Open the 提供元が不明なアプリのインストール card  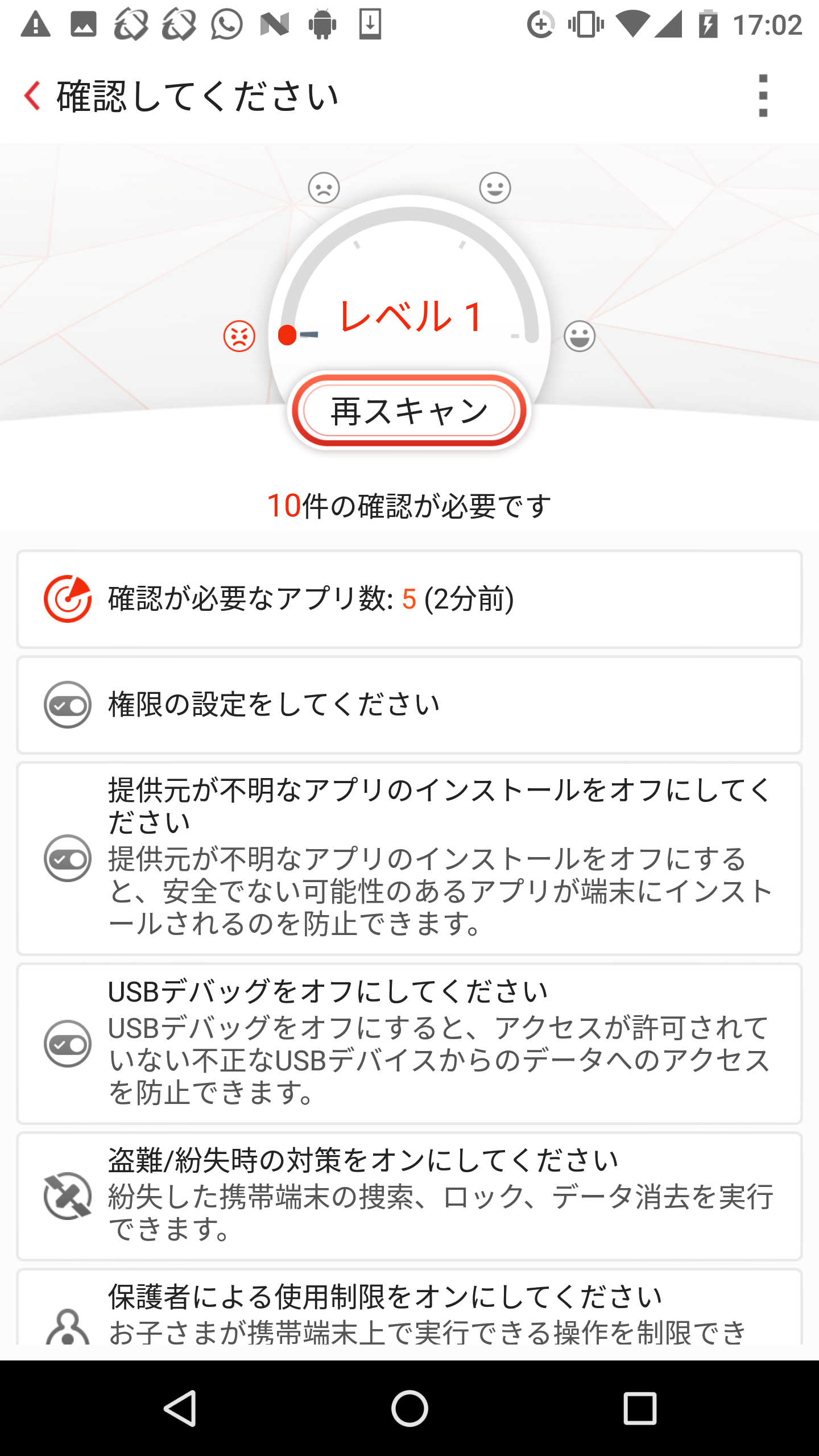[409, 858]
